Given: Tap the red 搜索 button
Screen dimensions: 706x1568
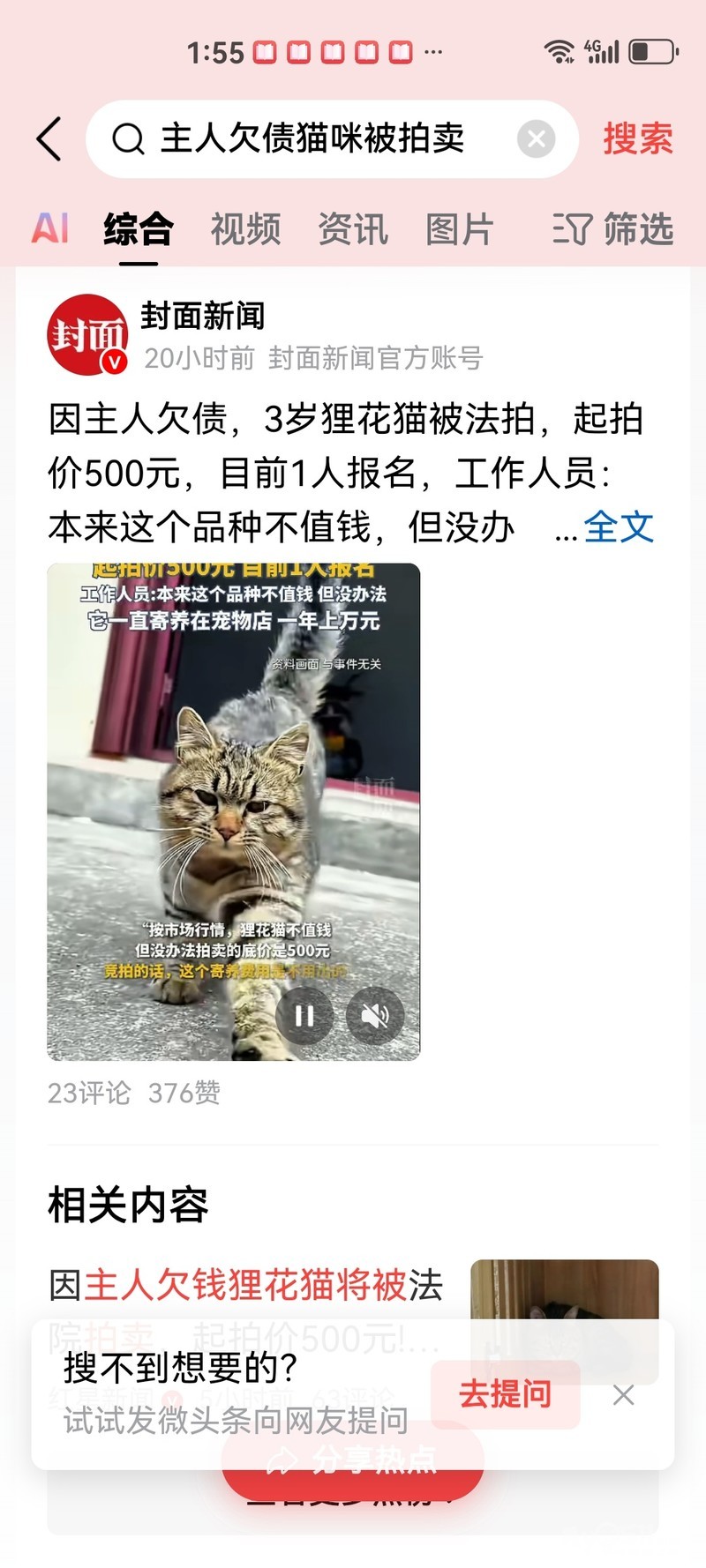Looking at the screenshot, I should coord(637,139).
